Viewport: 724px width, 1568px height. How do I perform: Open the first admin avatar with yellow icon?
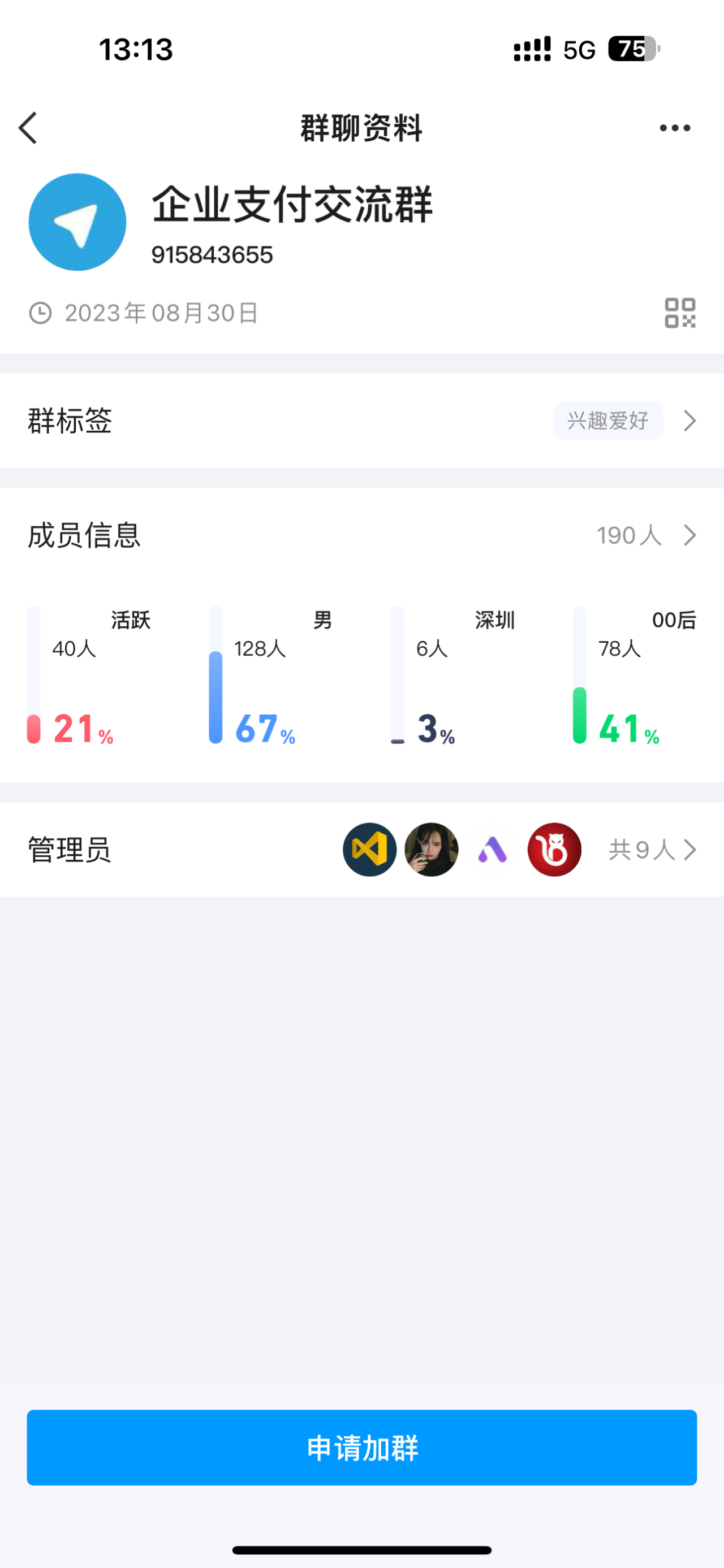point(368,849)
